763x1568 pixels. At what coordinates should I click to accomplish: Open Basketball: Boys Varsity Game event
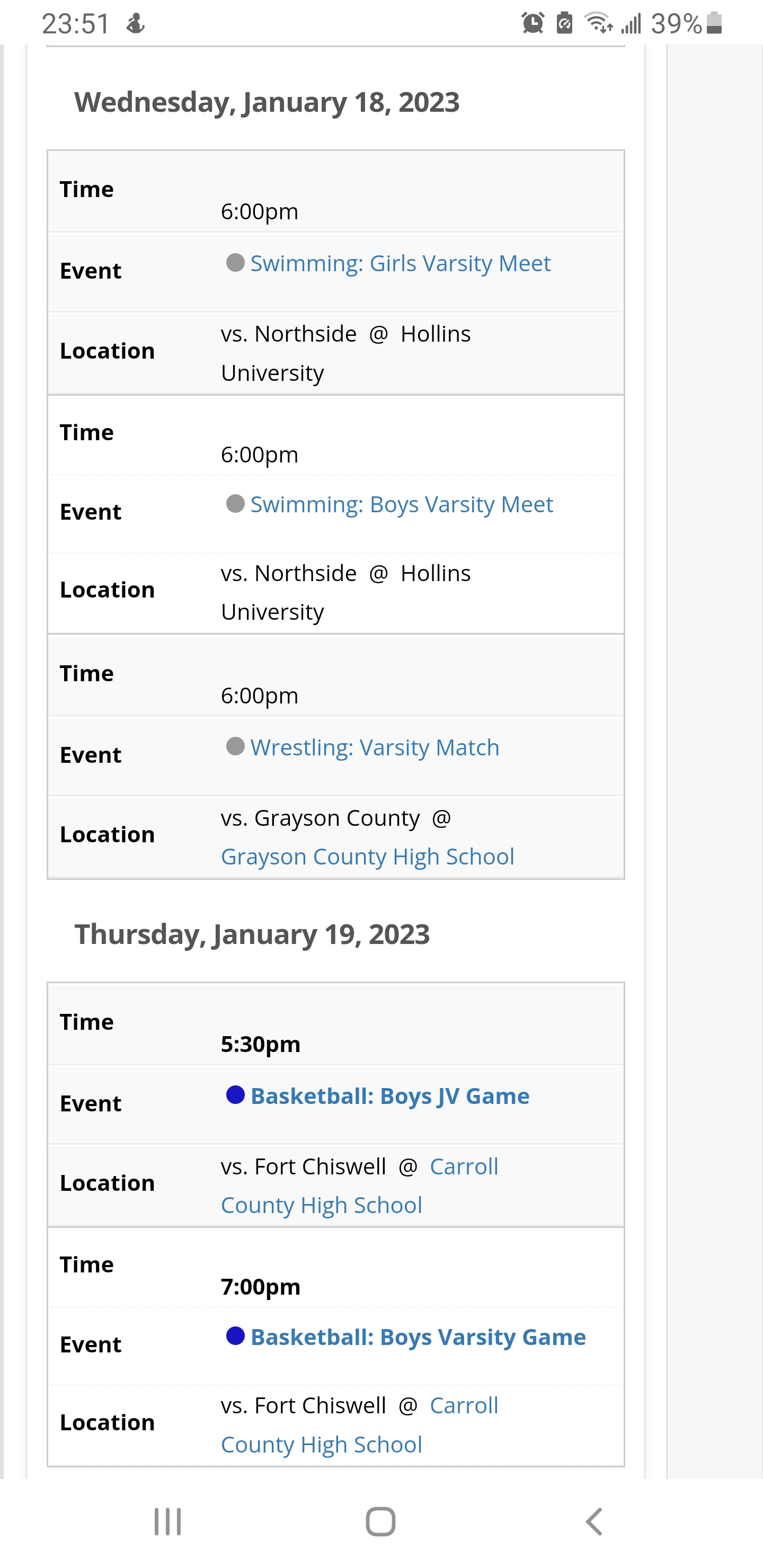(x=418, y=1338)
